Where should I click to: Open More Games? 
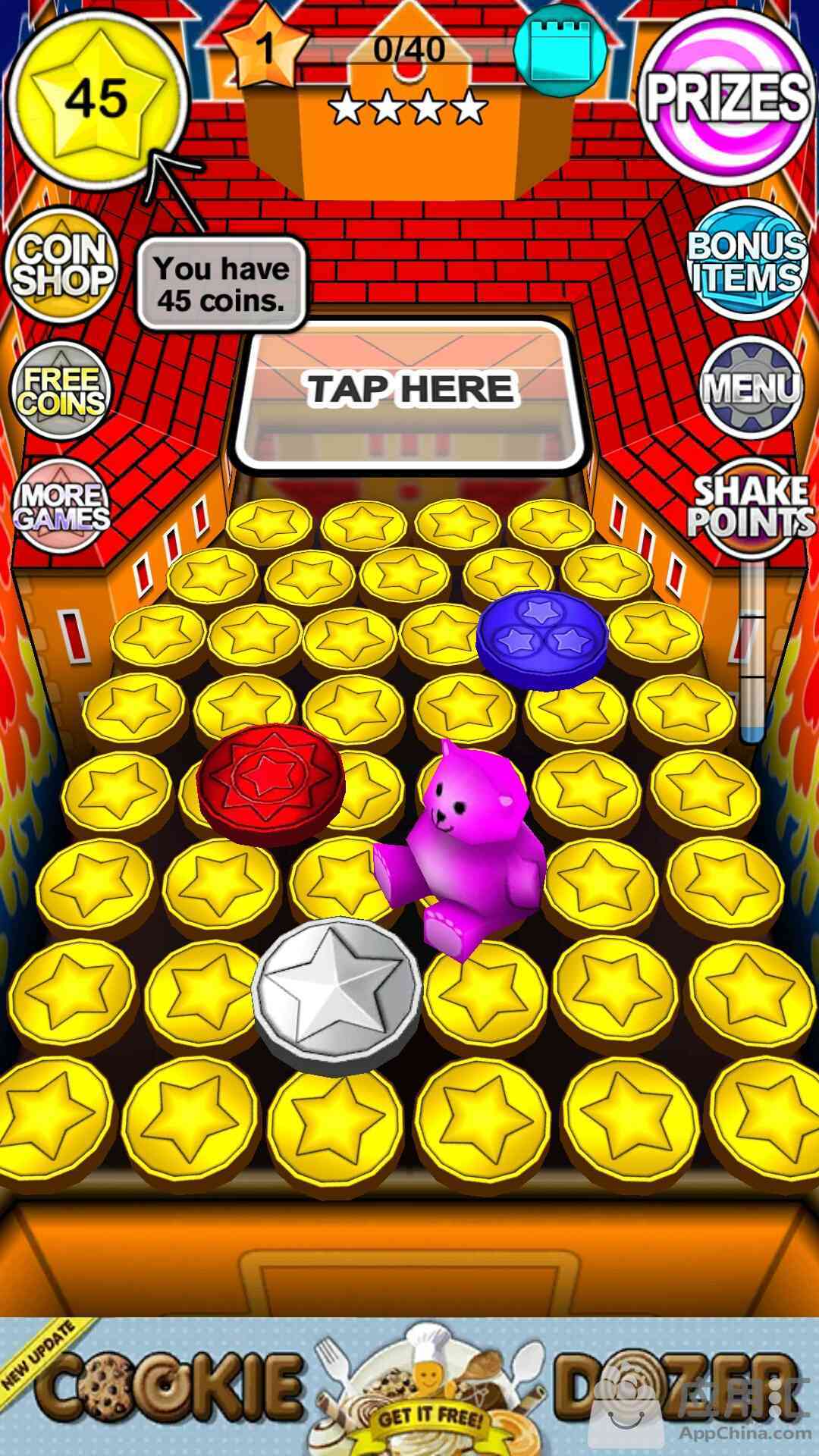(61, 507)
